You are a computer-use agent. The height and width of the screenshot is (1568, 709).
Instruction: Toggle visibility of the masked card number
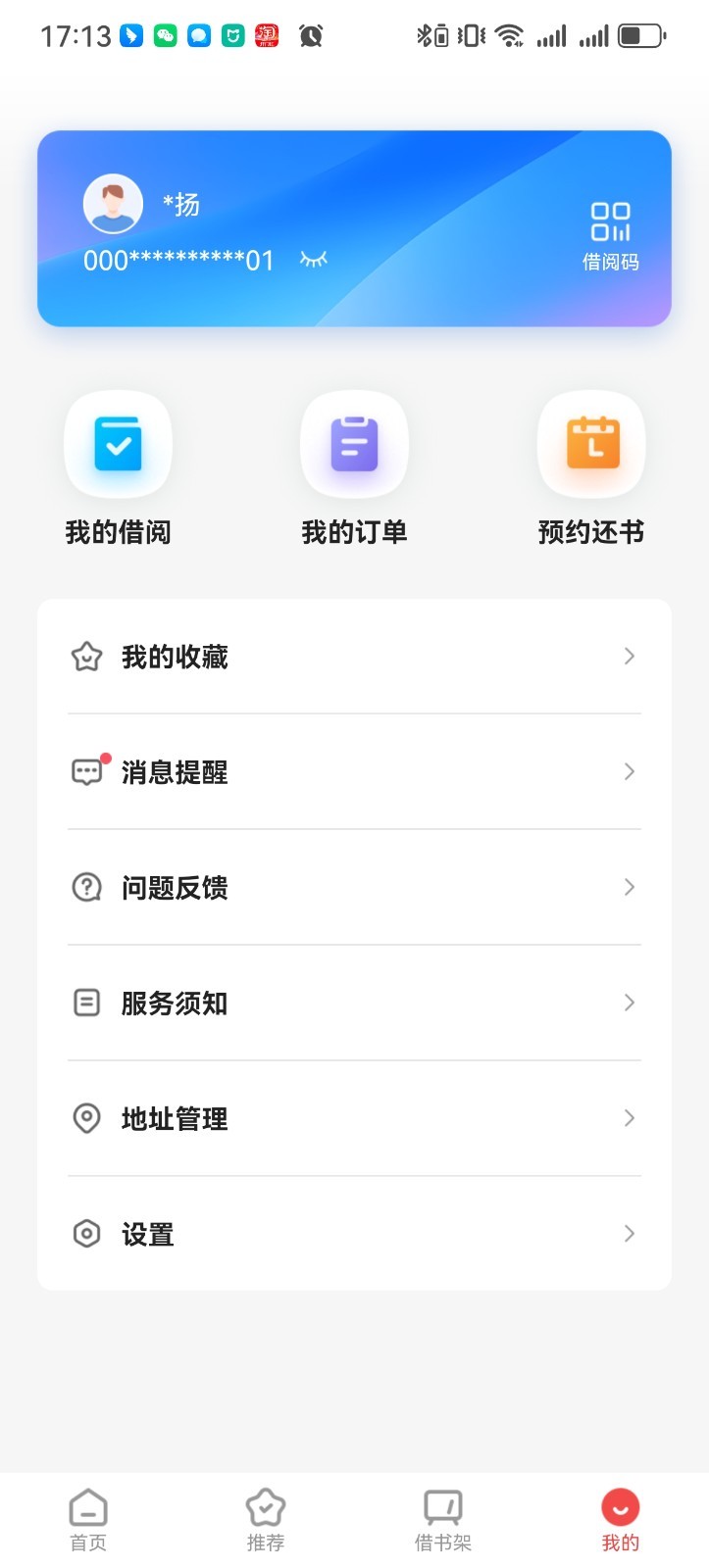pyautogui.click(x=313, y=260)
